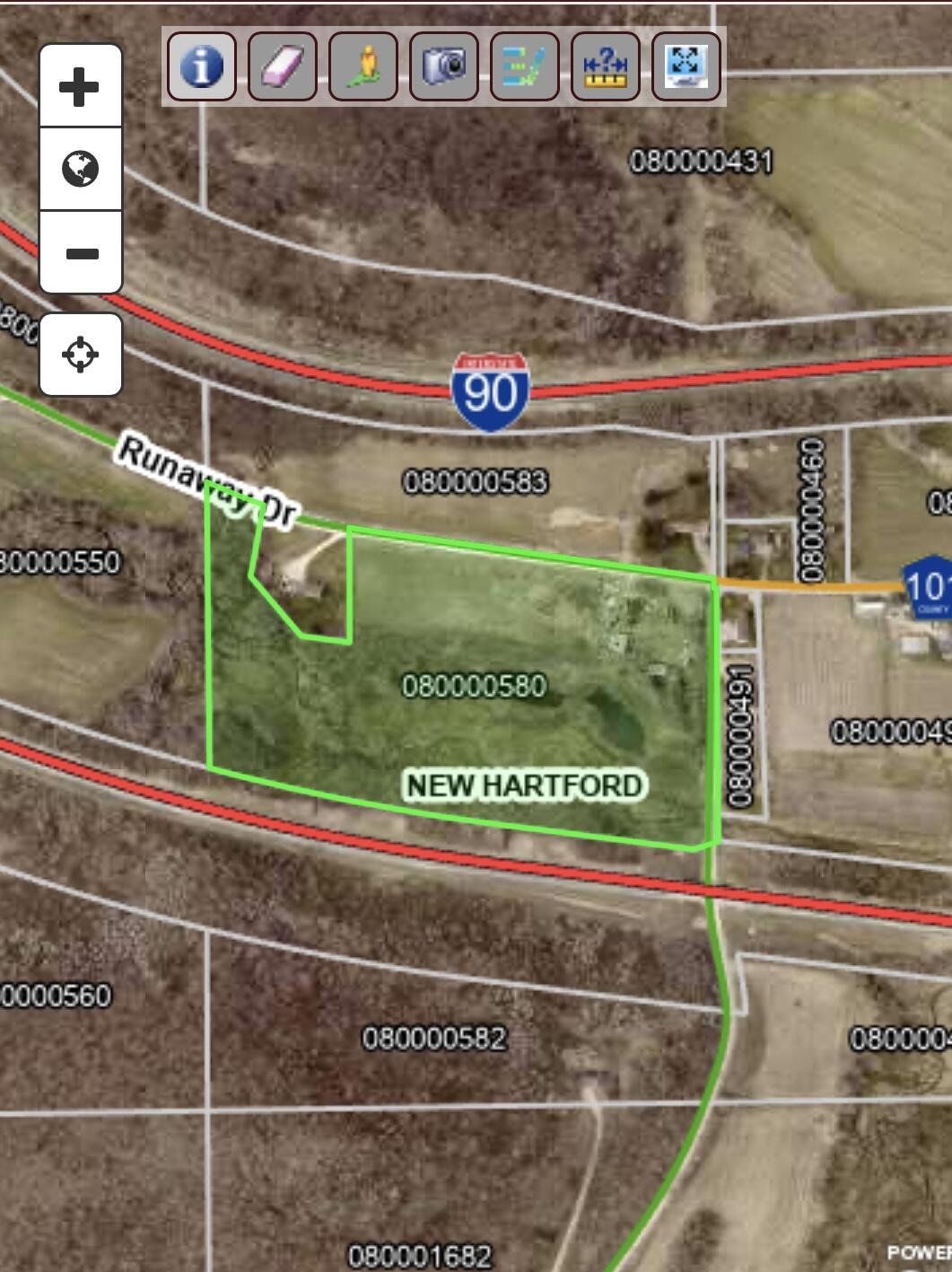Clear map selection with the eraser
This screenshot has width=952, height=1272.
click(283, 66)
